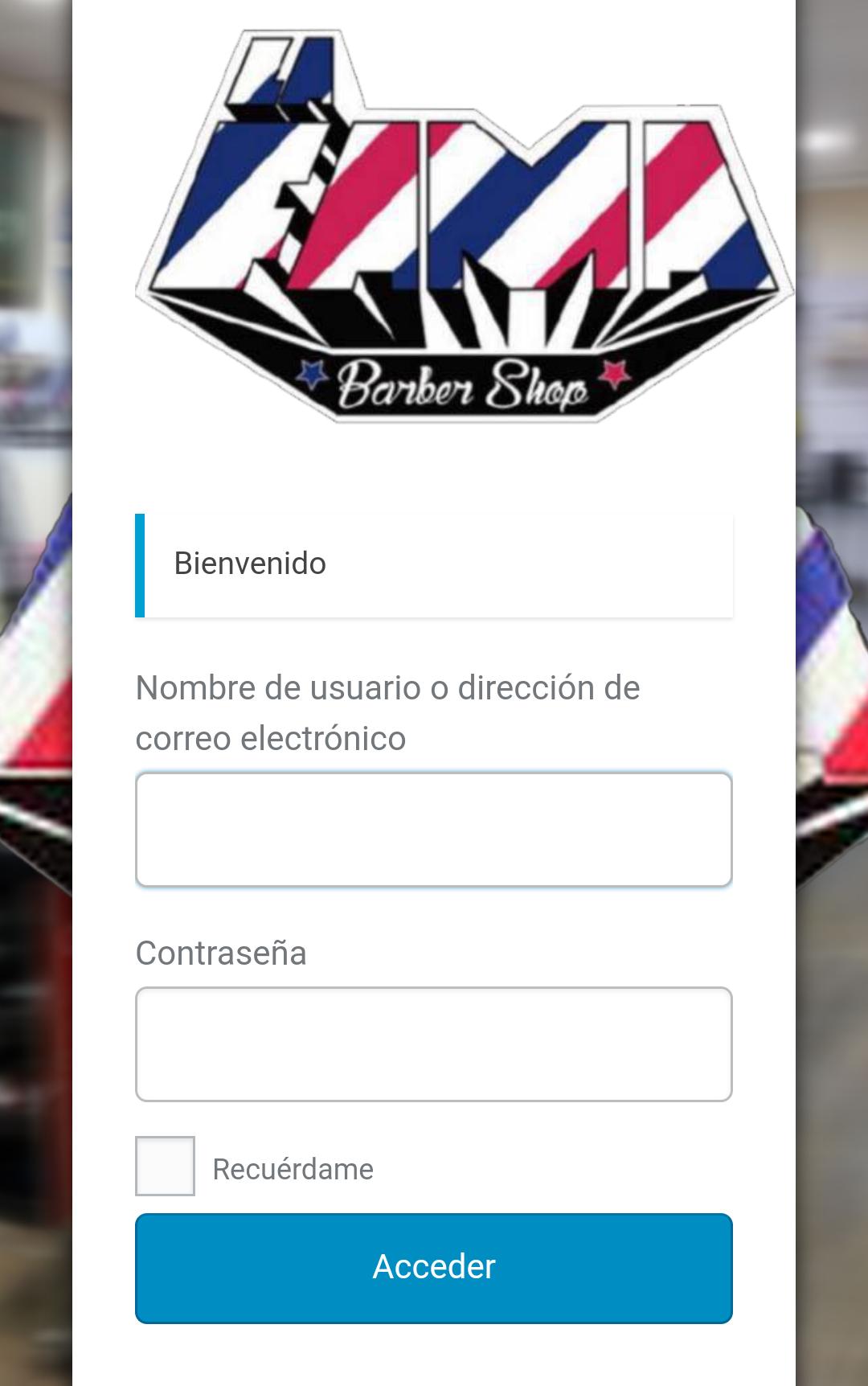Click the red star in the logo banner
The height and width of the screenshot is (1386, 868).
click(x=615, y=371)
